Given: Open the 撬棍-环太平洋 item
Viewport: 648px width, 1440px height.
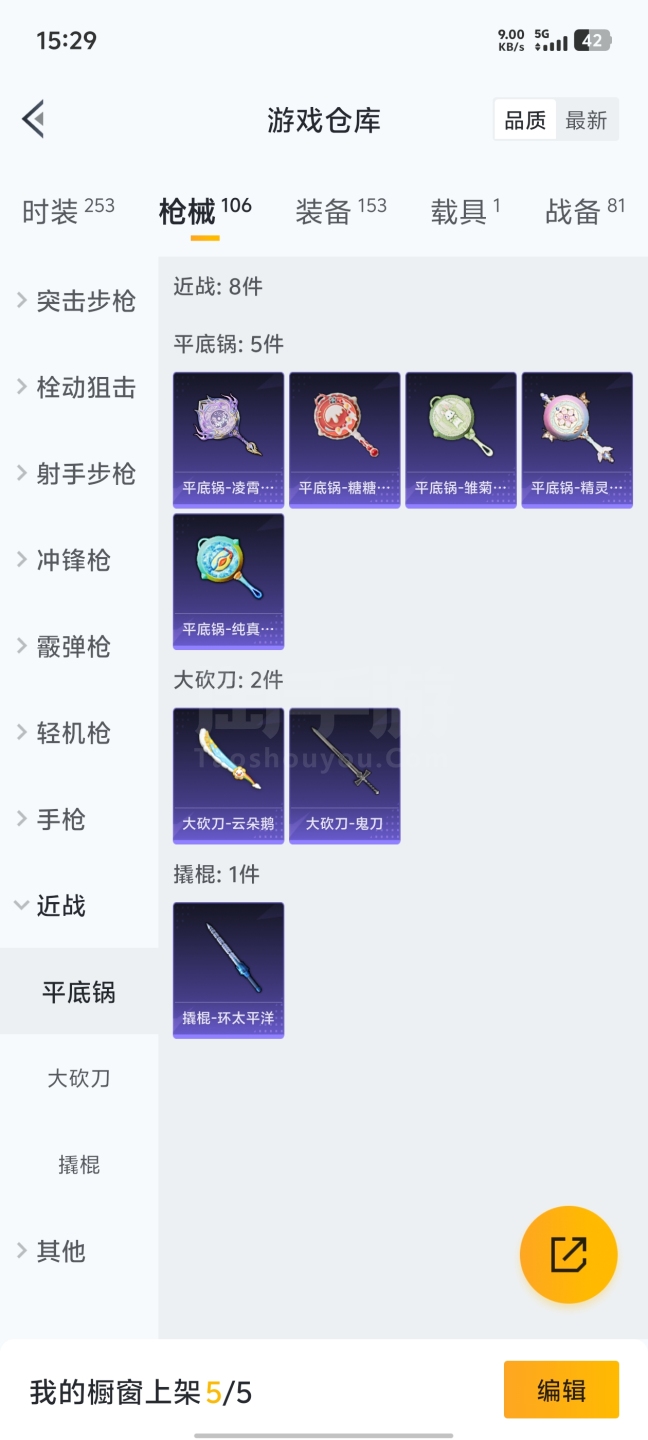Looking at the screenshot, I should coord(228,970).
